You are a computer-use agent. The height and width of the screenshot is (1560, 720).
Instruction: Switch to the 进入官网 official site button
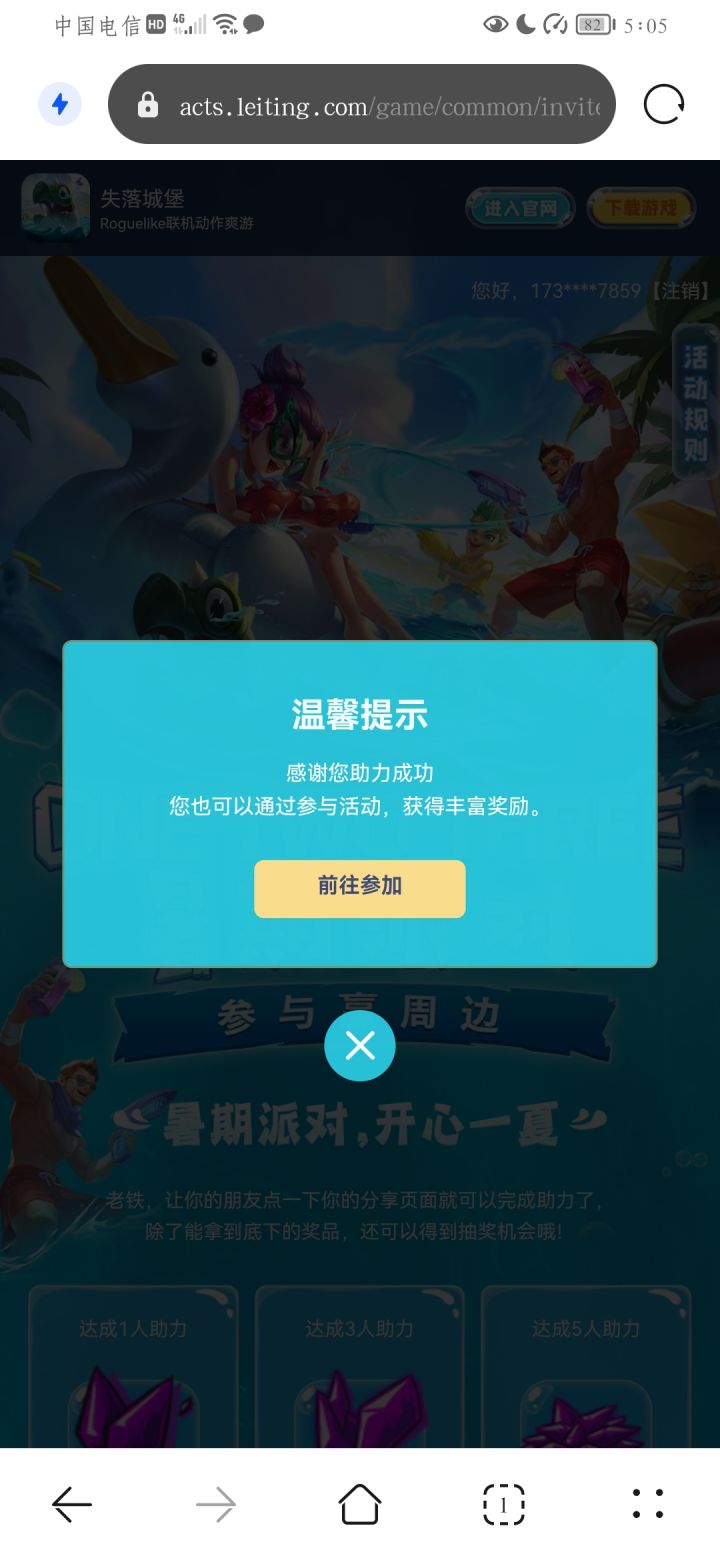[521, 209]
